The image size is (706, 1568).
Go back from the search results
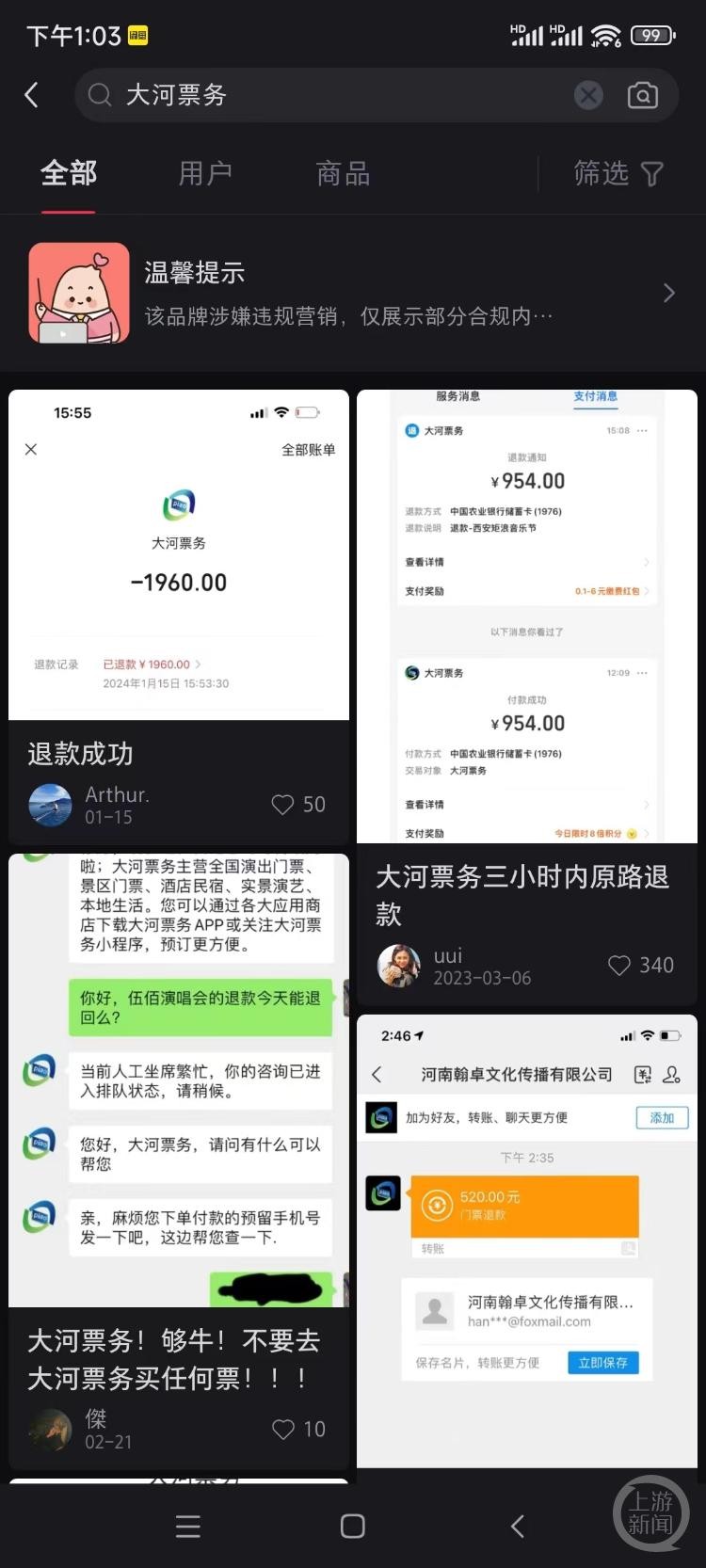[x=32, y=95]
